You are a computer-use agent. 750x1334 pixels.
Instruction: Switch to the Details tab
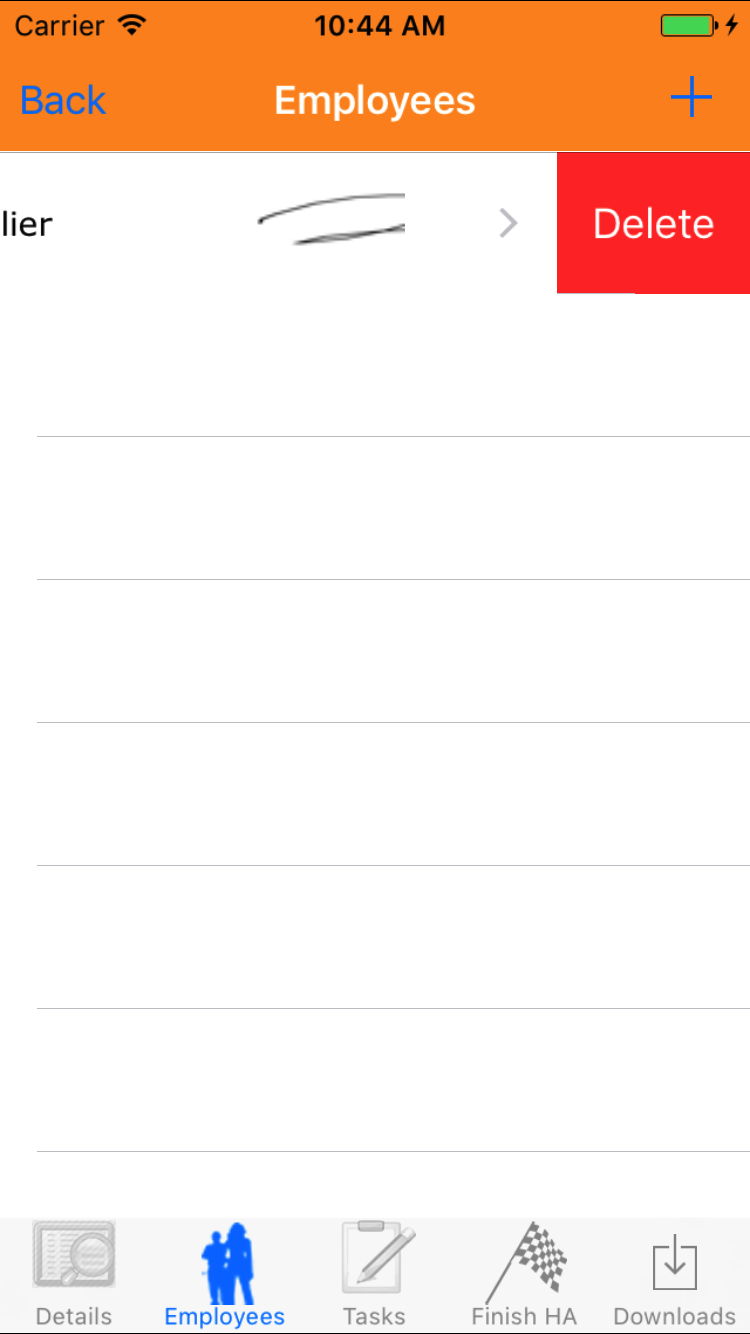coord(74,1274)
